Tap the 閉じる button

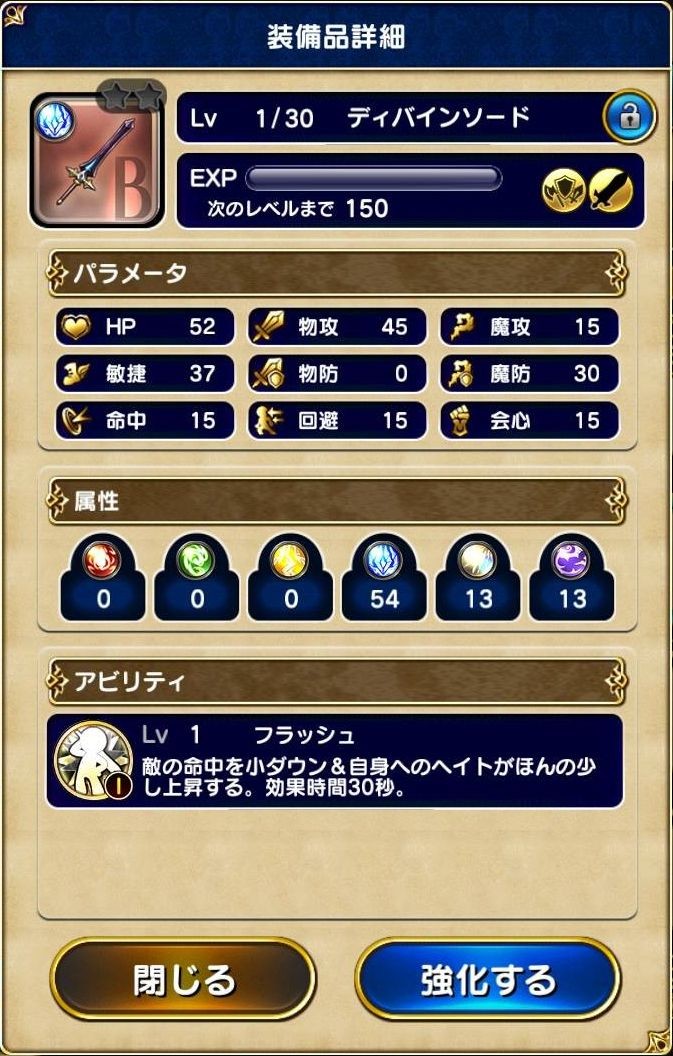[184, 979]
